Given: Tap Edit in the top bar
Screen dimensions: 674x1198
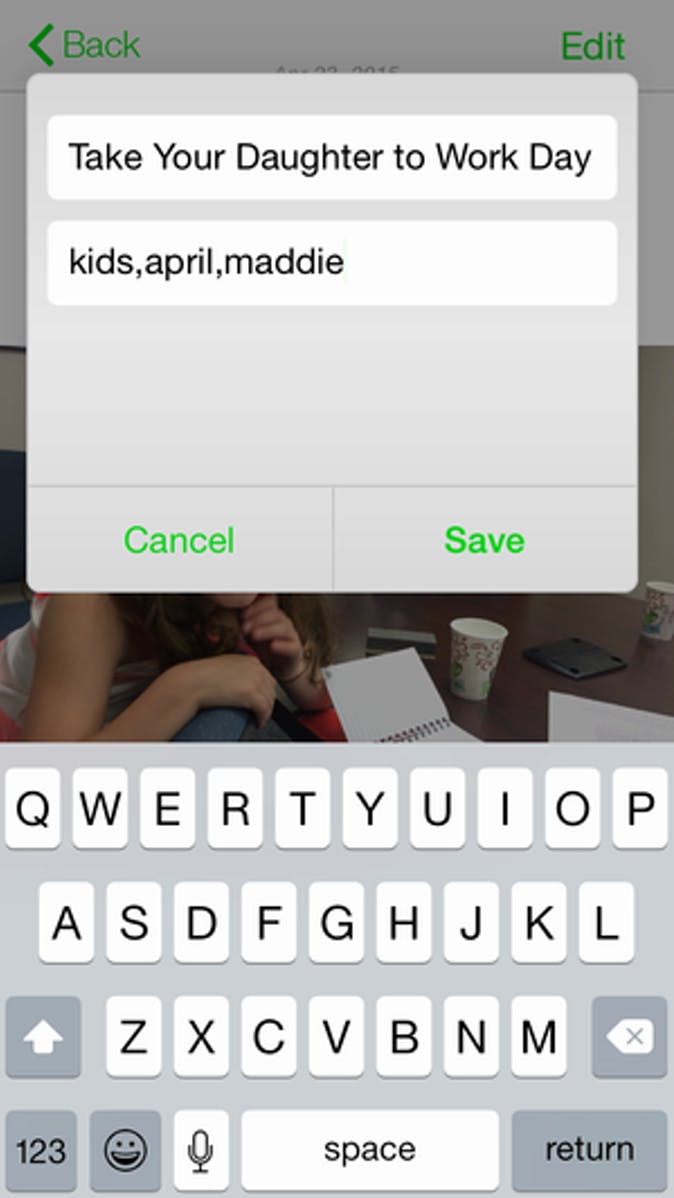Looking at the screenshot, I should click(x=592, y=46).
